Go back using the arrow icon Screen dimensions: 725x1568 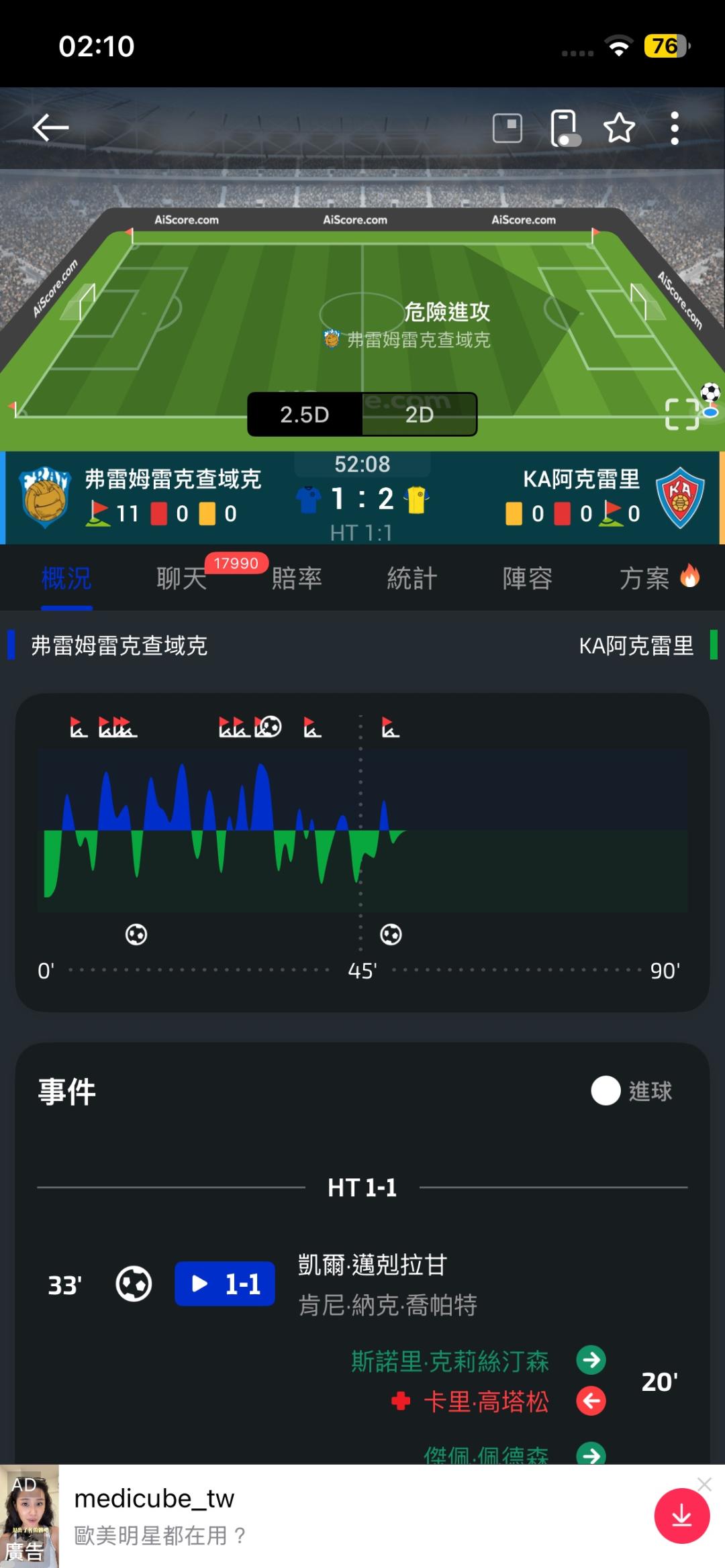point(50,127)
